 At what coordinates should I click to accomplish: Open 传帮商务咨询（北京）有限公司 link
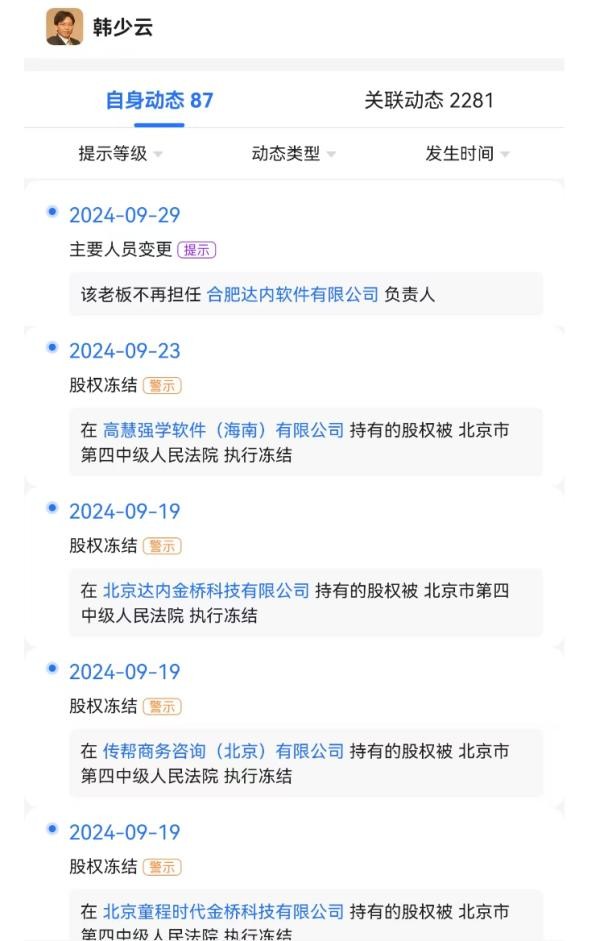[x=224, y=751]
